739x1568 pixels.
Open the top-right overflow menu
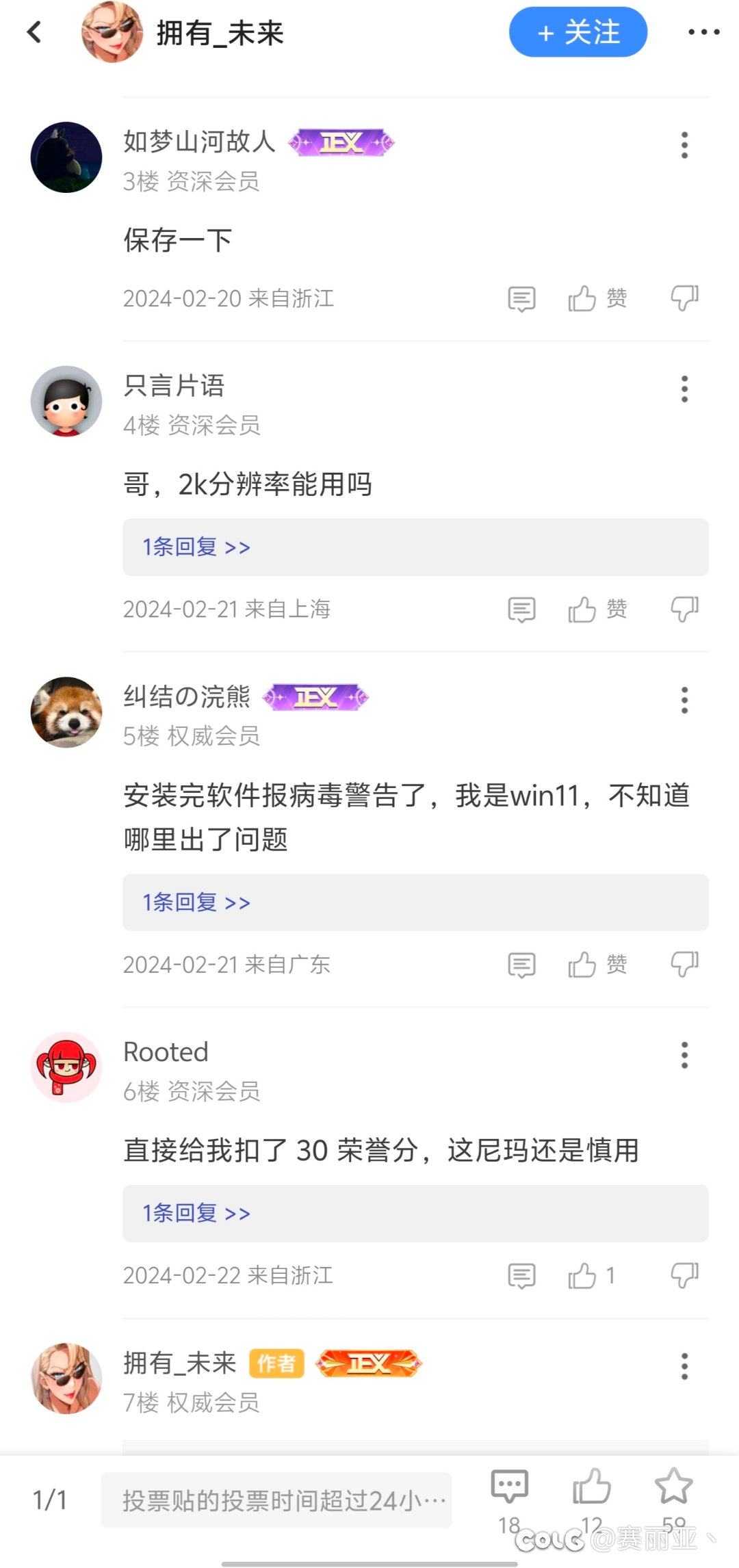703,32
